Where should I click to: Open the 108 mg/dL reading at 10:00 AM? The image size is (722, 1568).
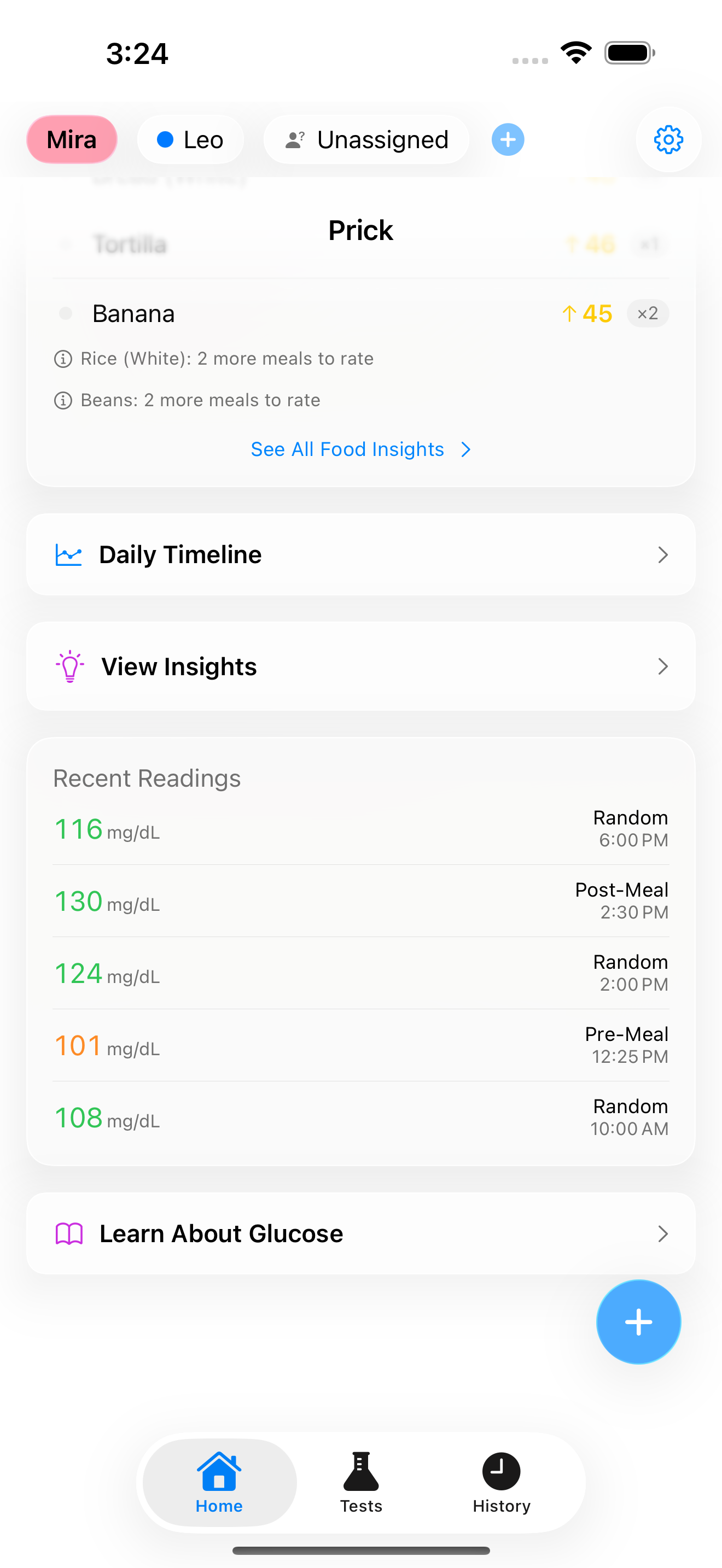coord(360,1118)
